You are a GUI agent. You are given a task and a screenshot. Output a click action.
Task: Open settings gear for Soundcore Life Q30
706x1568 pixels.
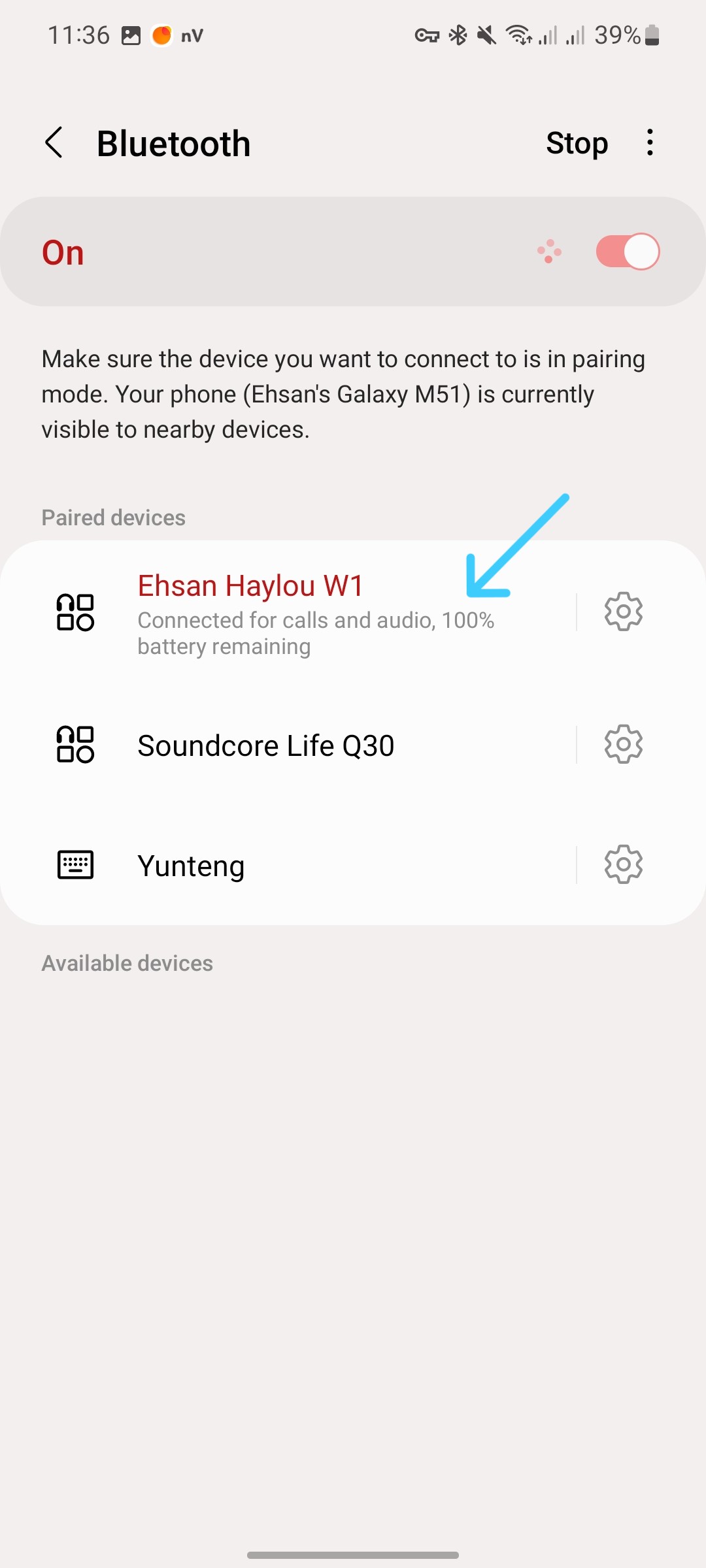623,744
